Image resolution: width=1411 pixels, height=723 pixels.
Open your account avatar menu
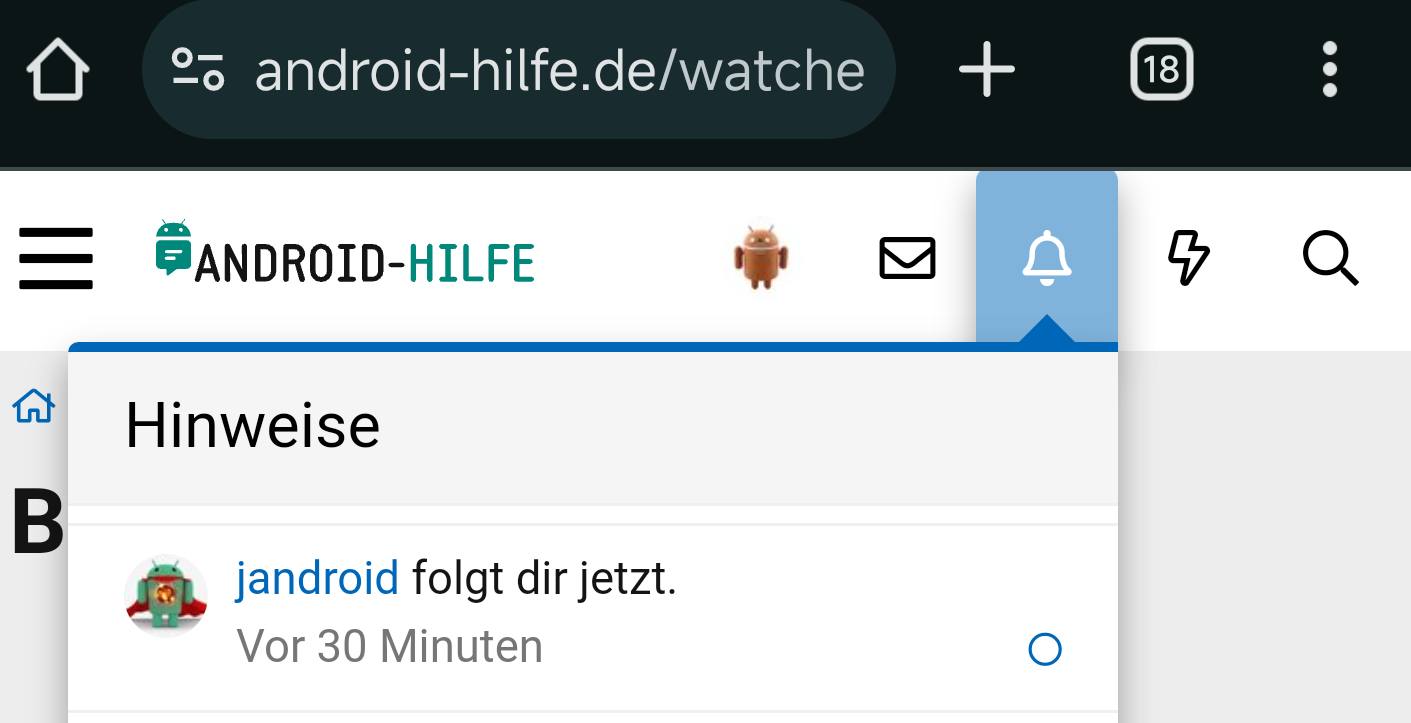[760, 257]
